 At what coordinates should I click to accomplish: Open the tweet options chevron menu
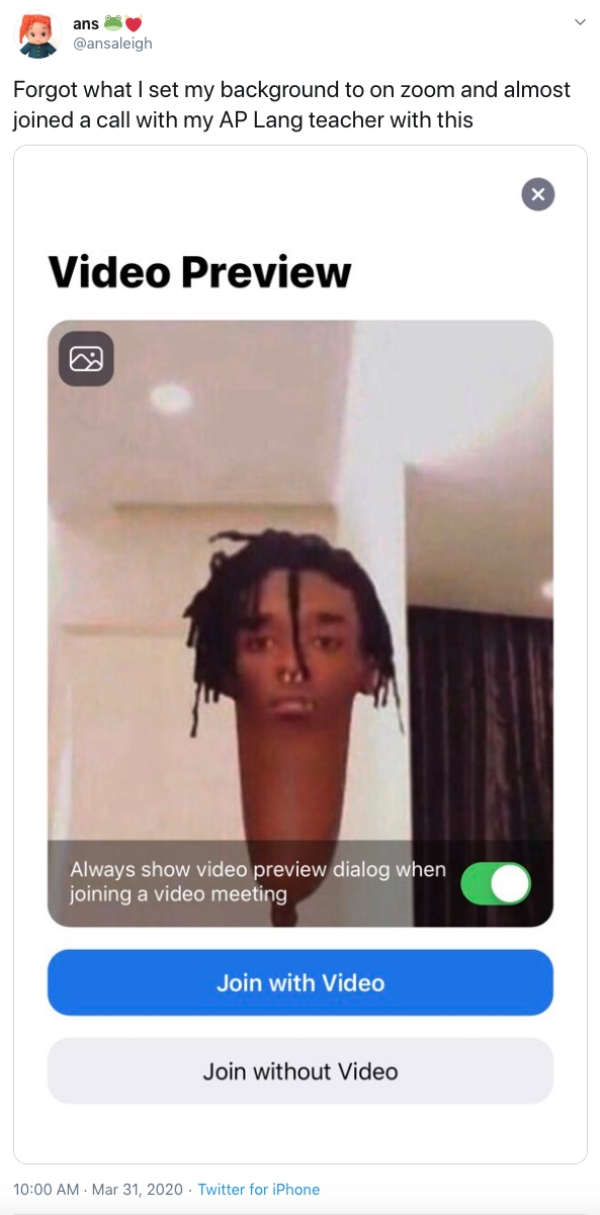579,21
